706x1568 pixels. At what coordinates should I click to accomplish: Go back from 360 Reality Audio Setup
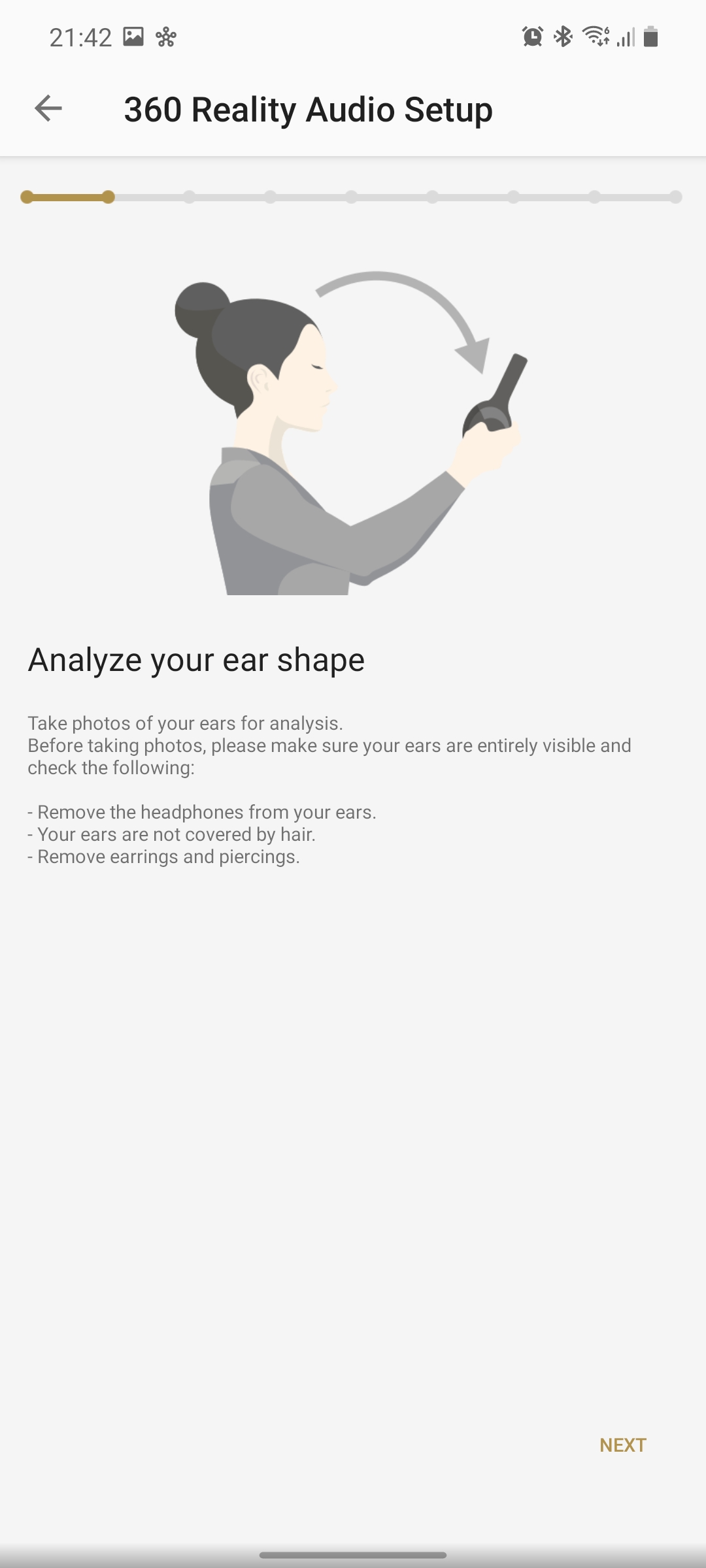48,108
